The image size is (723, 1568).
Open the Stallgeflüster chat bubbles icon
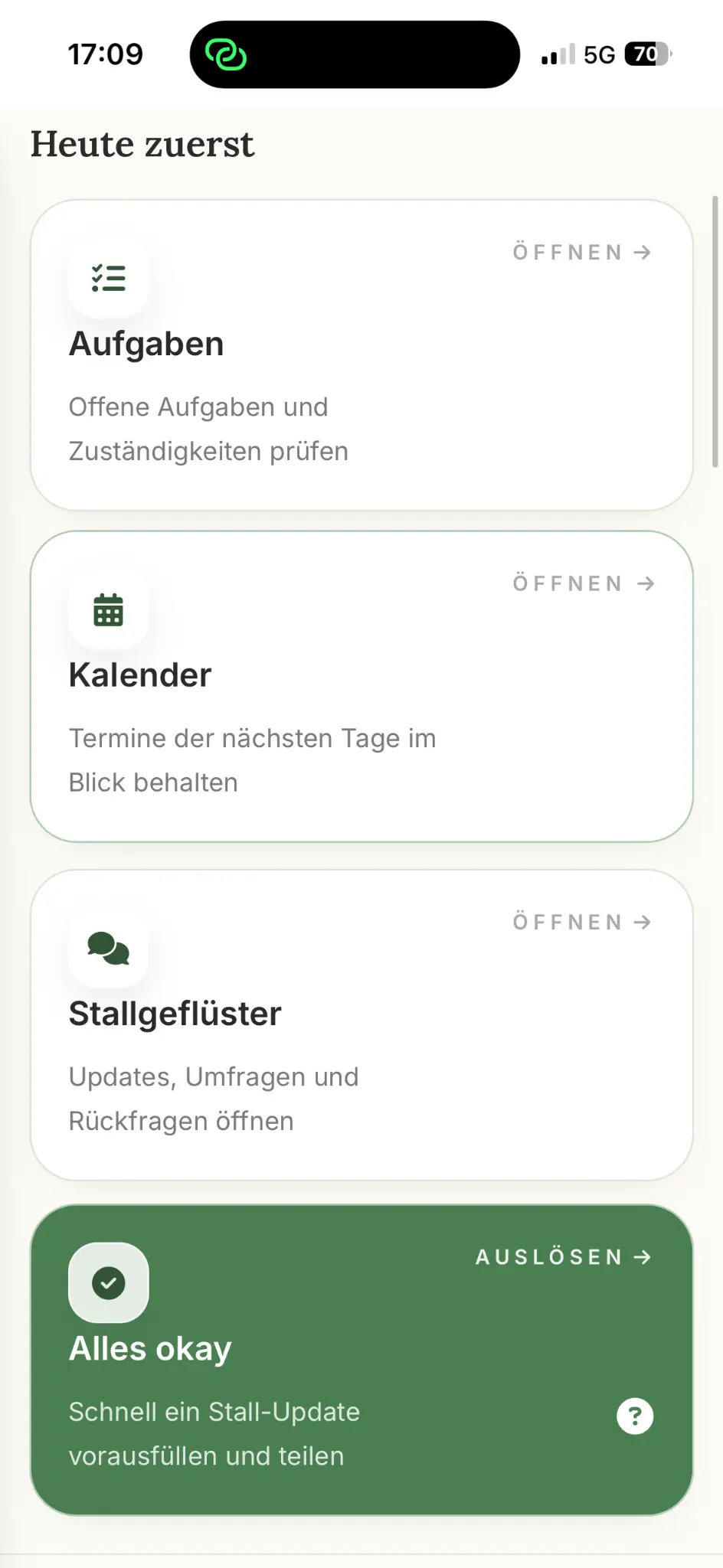click(x=108, y=949)
